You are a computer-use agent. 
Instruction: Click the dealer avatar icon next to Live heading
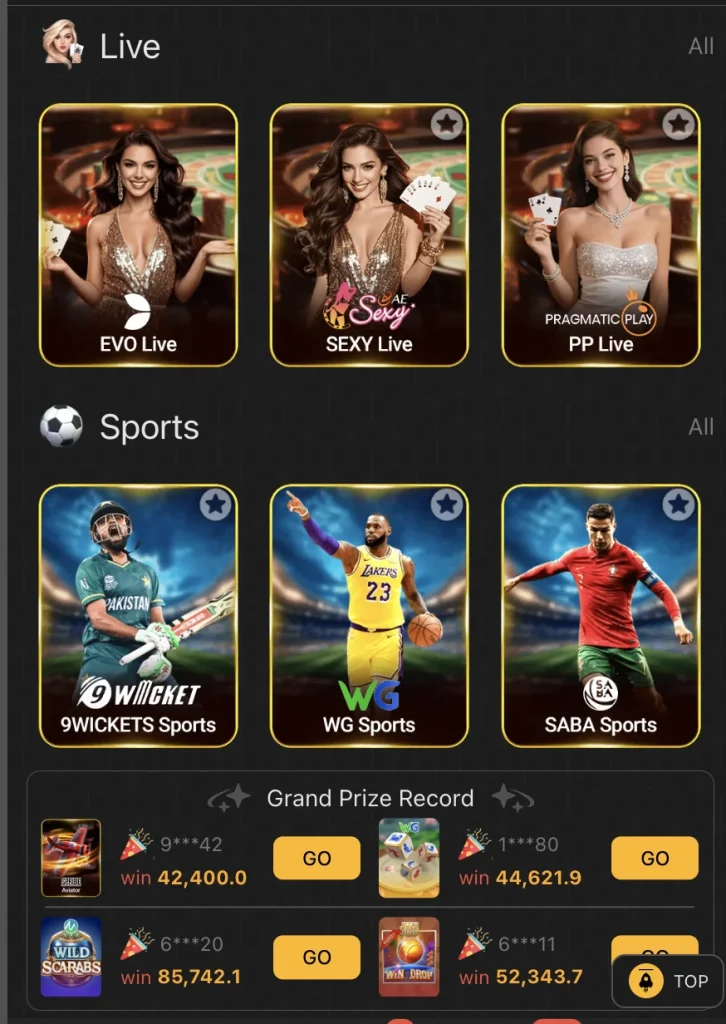click(x=63, y=45)
